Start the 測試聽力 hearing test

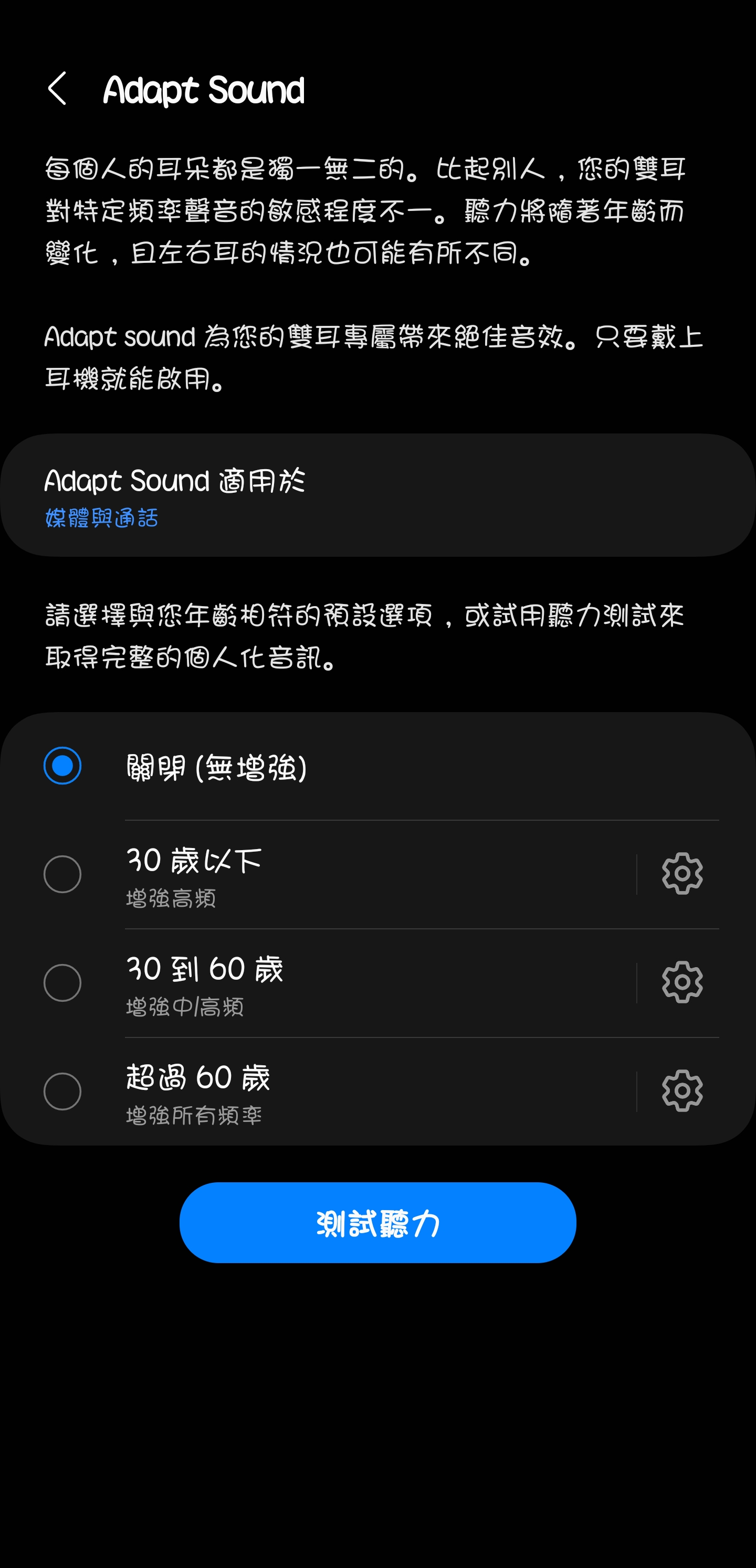point(377,1223)
